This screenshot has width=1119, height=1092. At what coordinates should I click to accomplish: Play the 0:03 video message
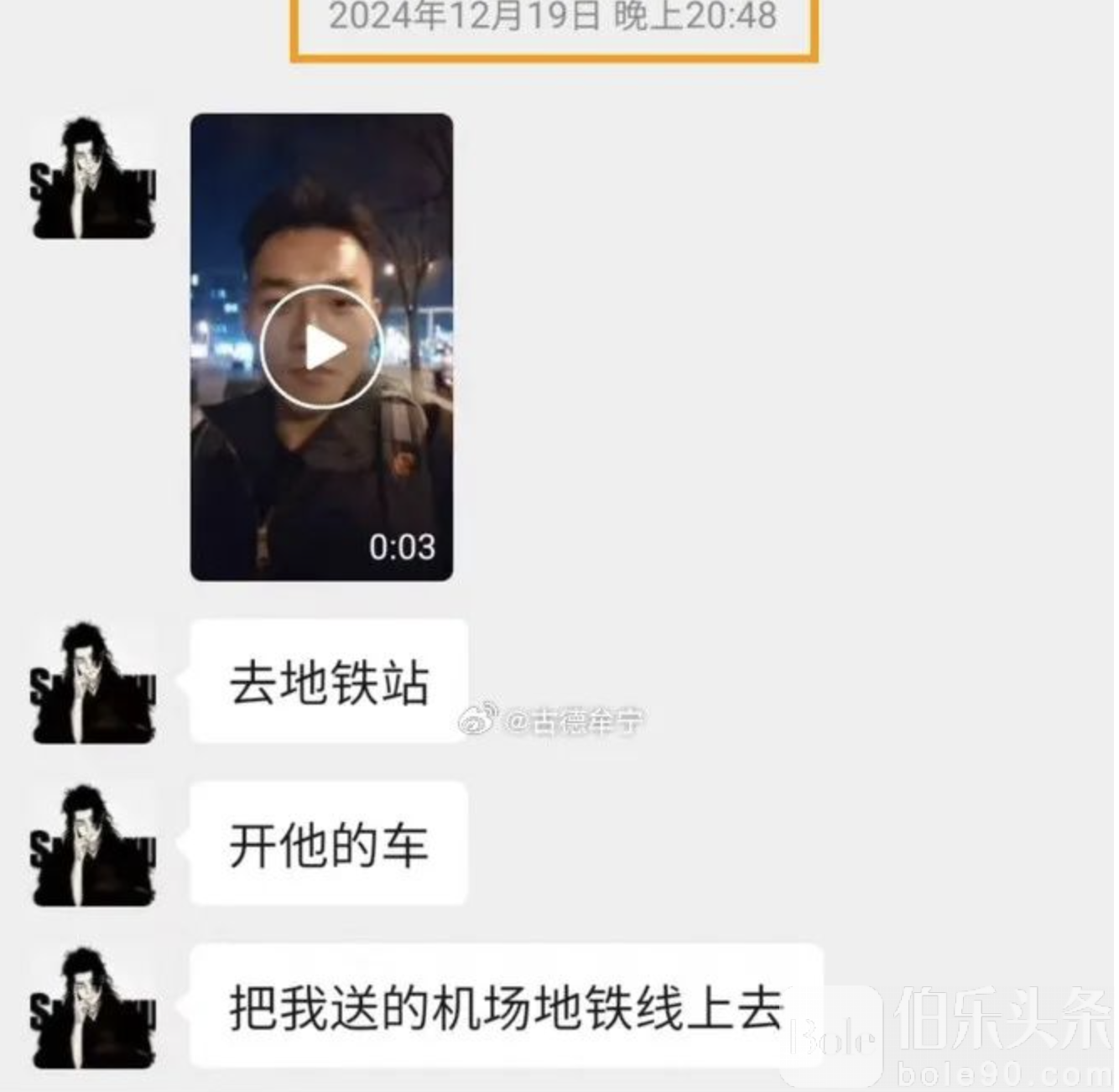coord(321,347)
